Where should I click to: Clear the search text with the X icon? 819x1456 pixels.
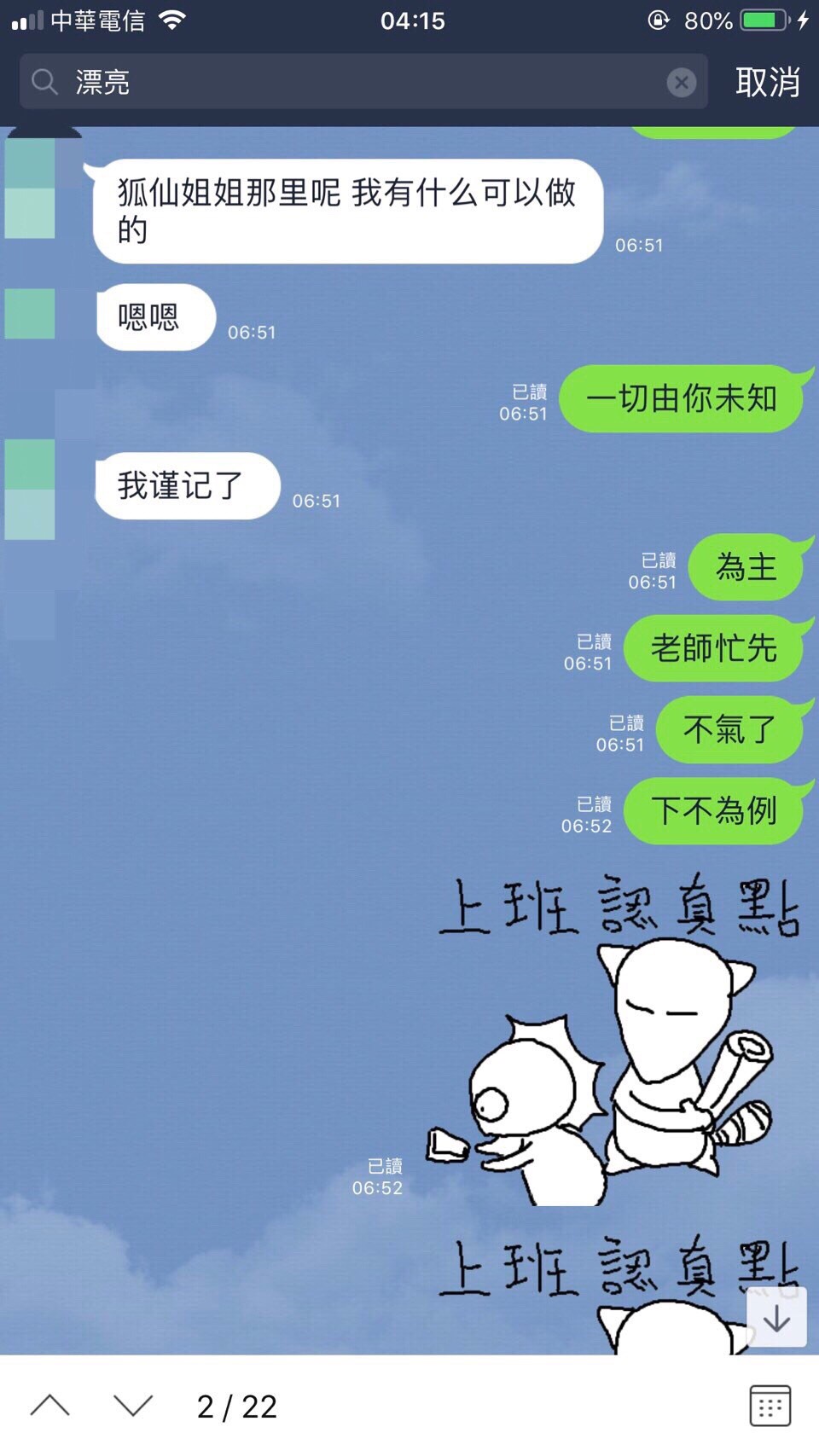coord(681,82)
